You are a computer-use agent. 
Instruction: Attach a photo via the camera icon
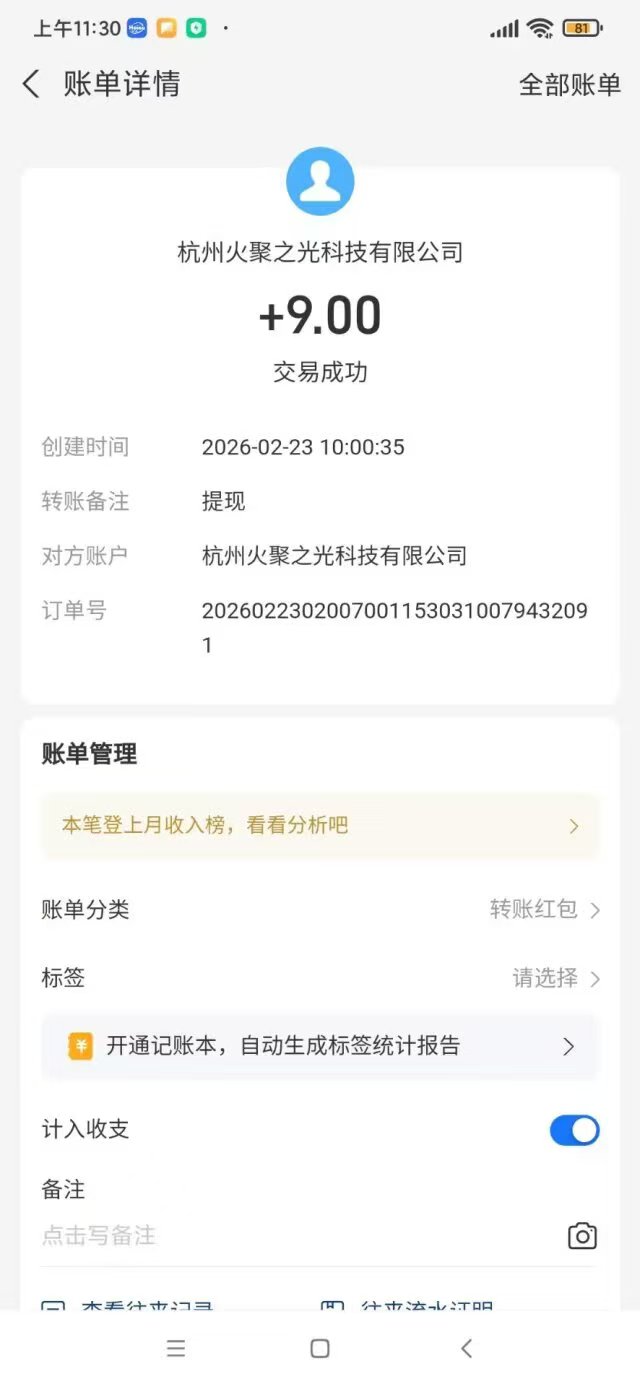(x=582, y=1236)
